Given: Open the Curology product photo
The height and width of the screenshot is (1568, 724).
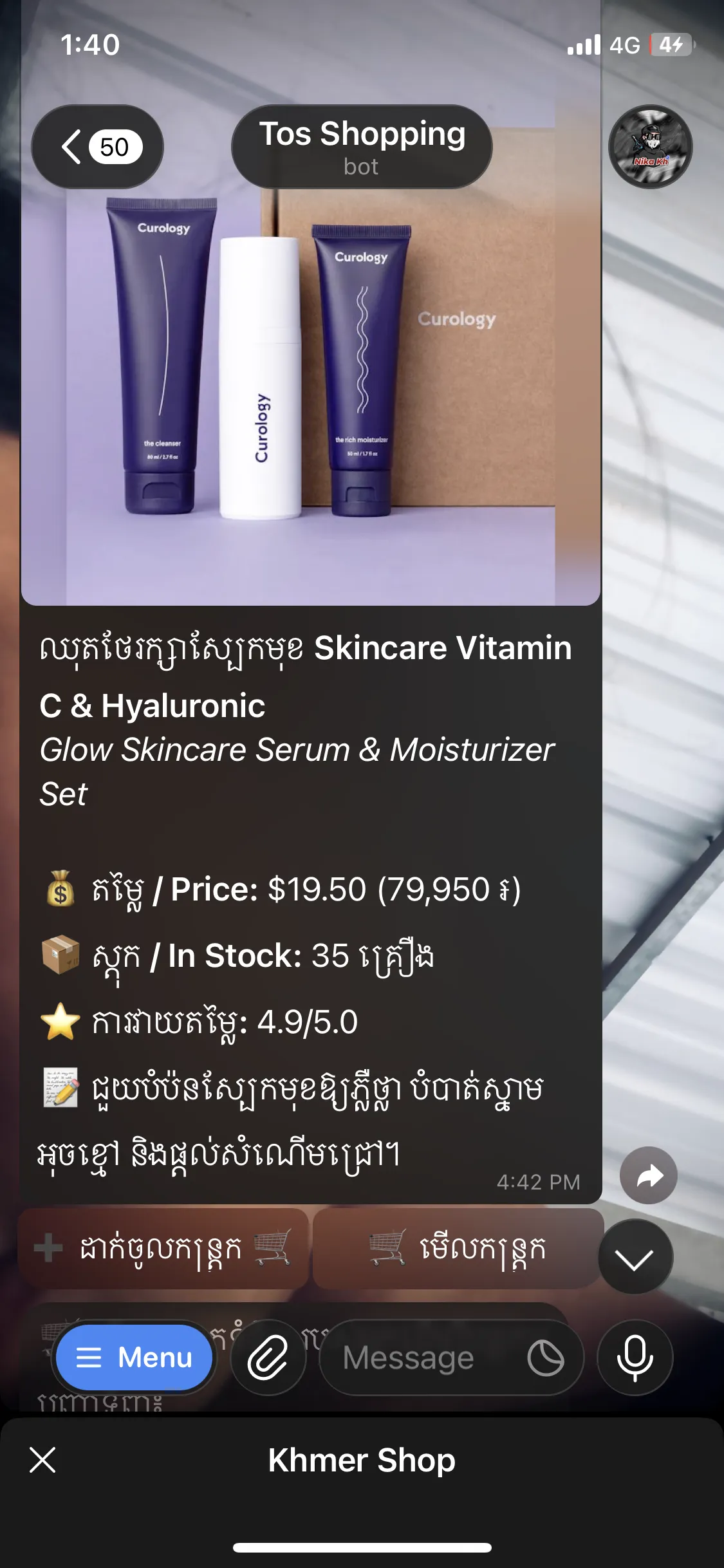Looking at the screenshot, I should point(311,303).
